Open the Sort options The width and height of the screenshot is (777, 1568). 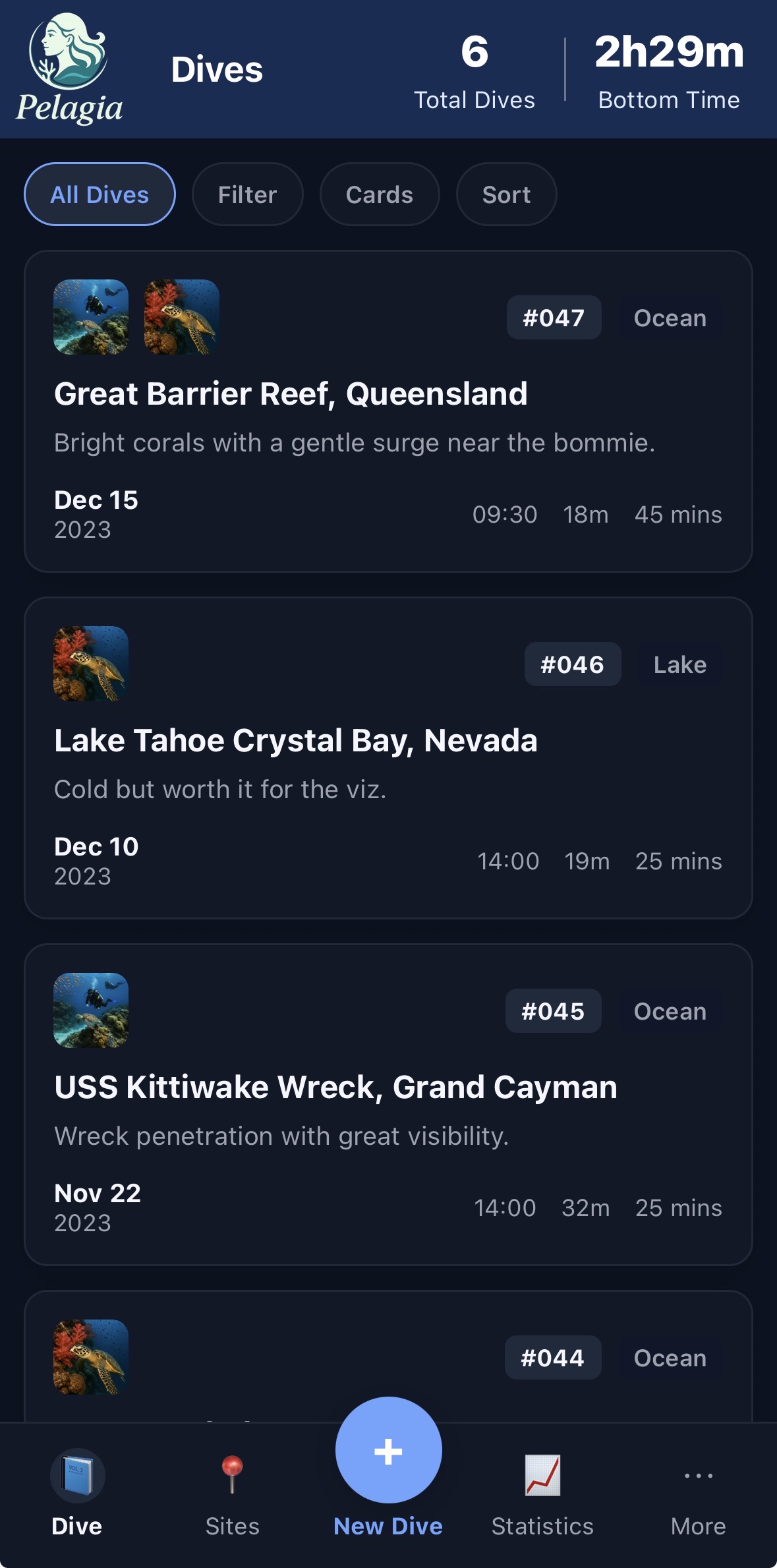[506, 194]
